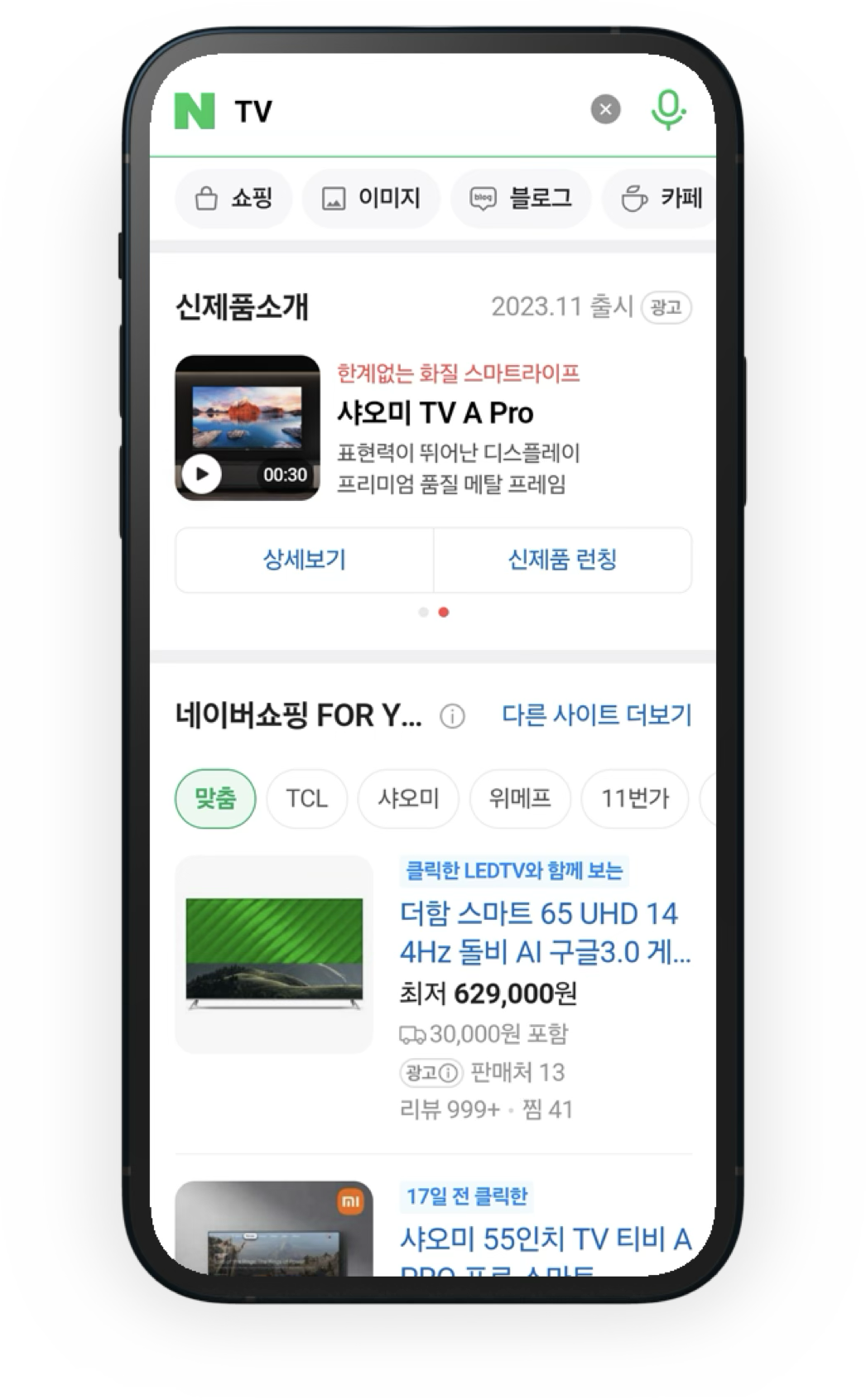Viewport: 866px width, 1400px height.
Task: Open 상세보기 for 샤오미 TV
Action: pyautogui.click(x=304, y=560)
